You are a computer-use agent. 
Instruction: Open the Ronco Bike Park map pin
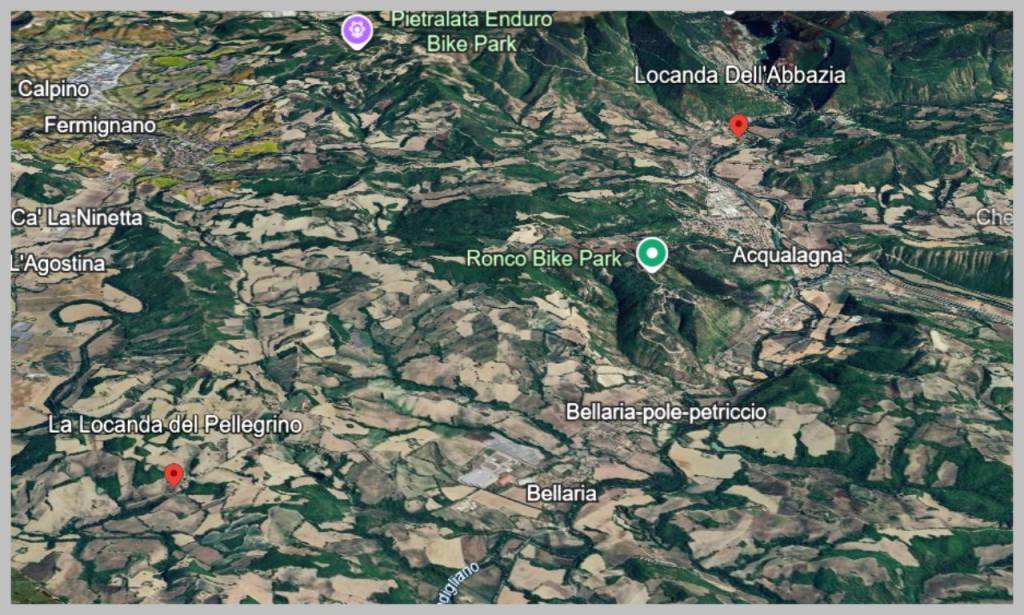tap(652, 254)
